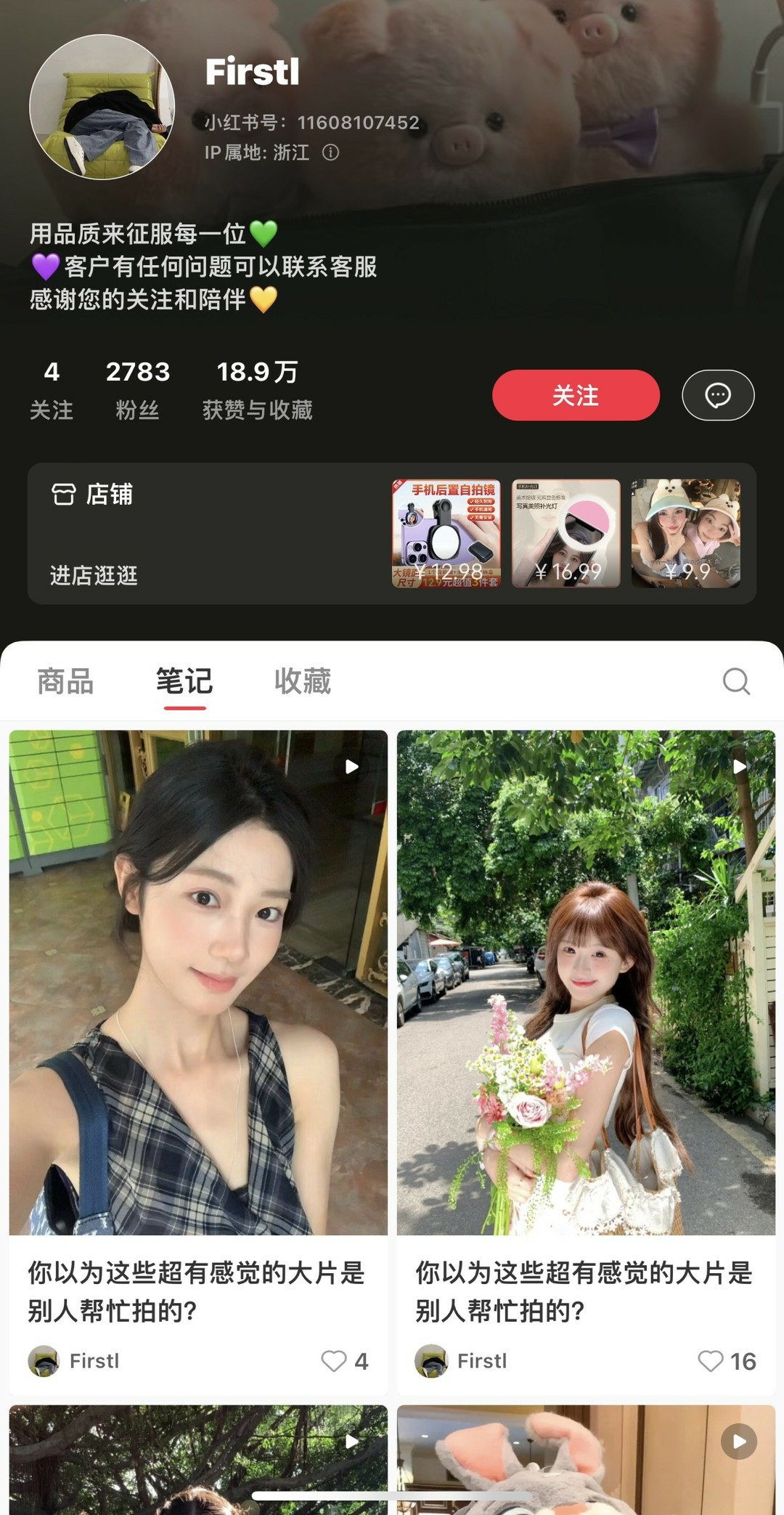Open the ¥16.99 fill light product
The image size is (784, 1515).
tap(566, 533)
